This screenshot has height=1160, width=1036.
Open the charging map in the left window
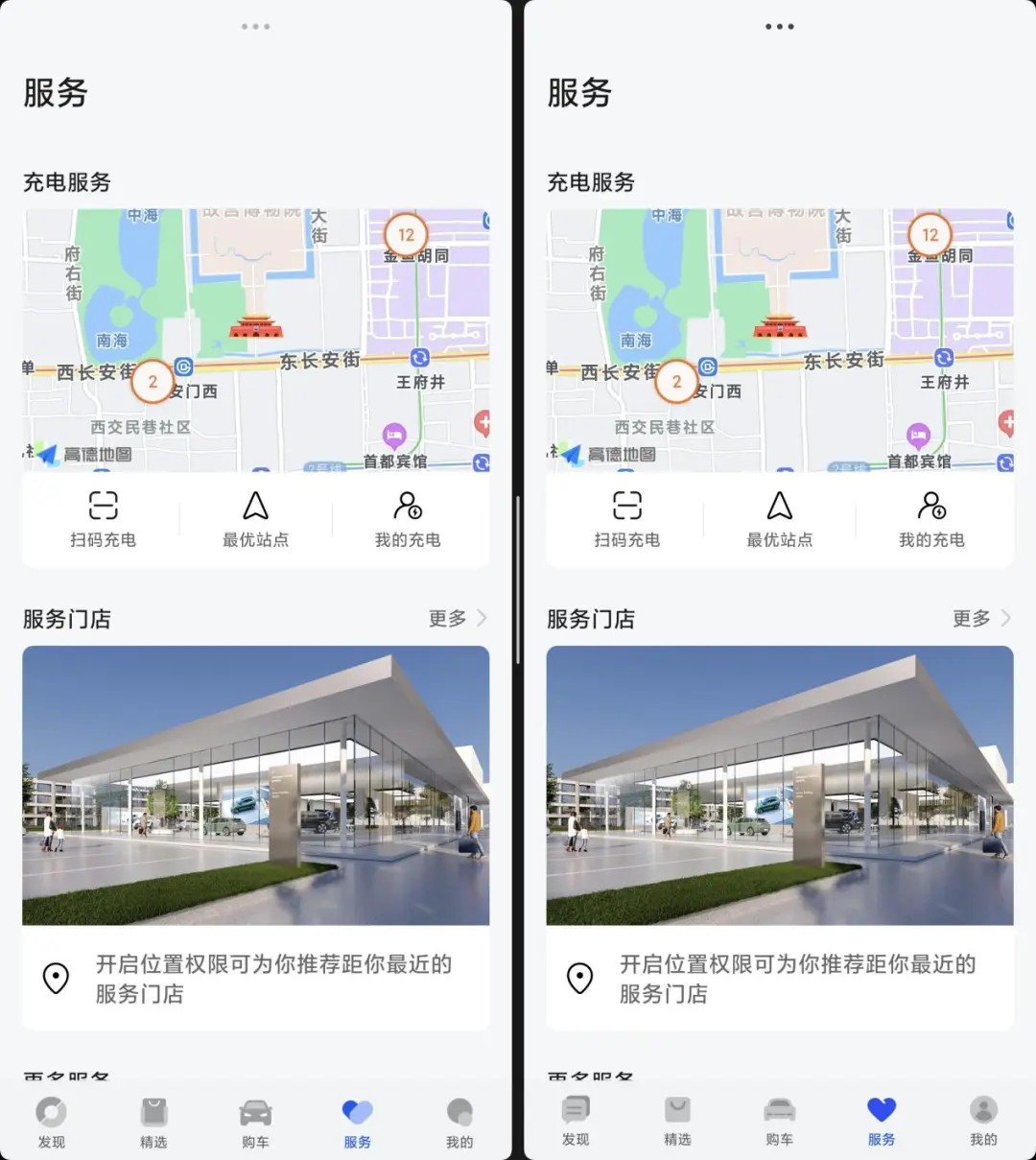(x=255, y=340)
